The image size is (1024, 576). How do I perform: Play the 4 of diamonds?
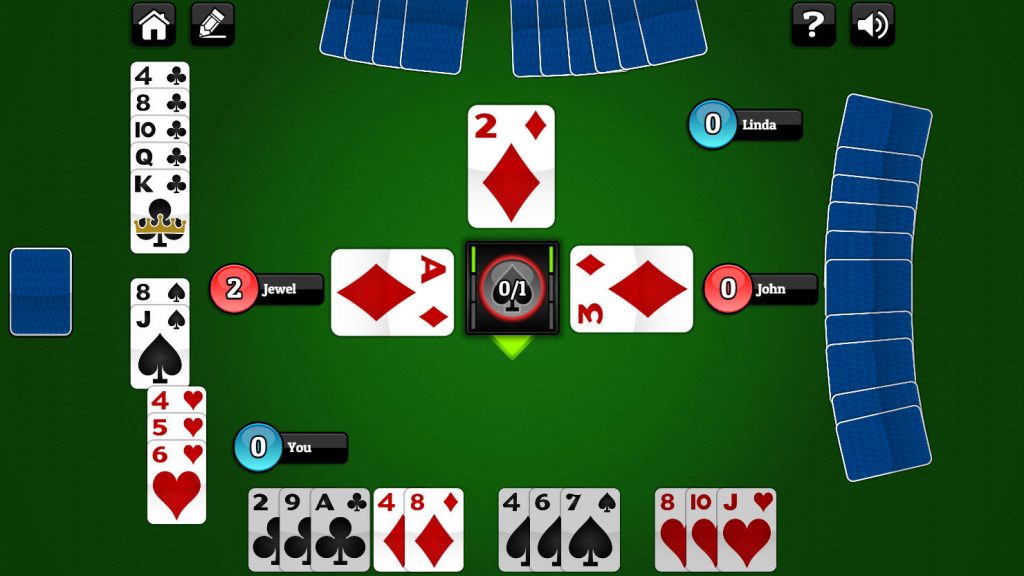point(389,530)
